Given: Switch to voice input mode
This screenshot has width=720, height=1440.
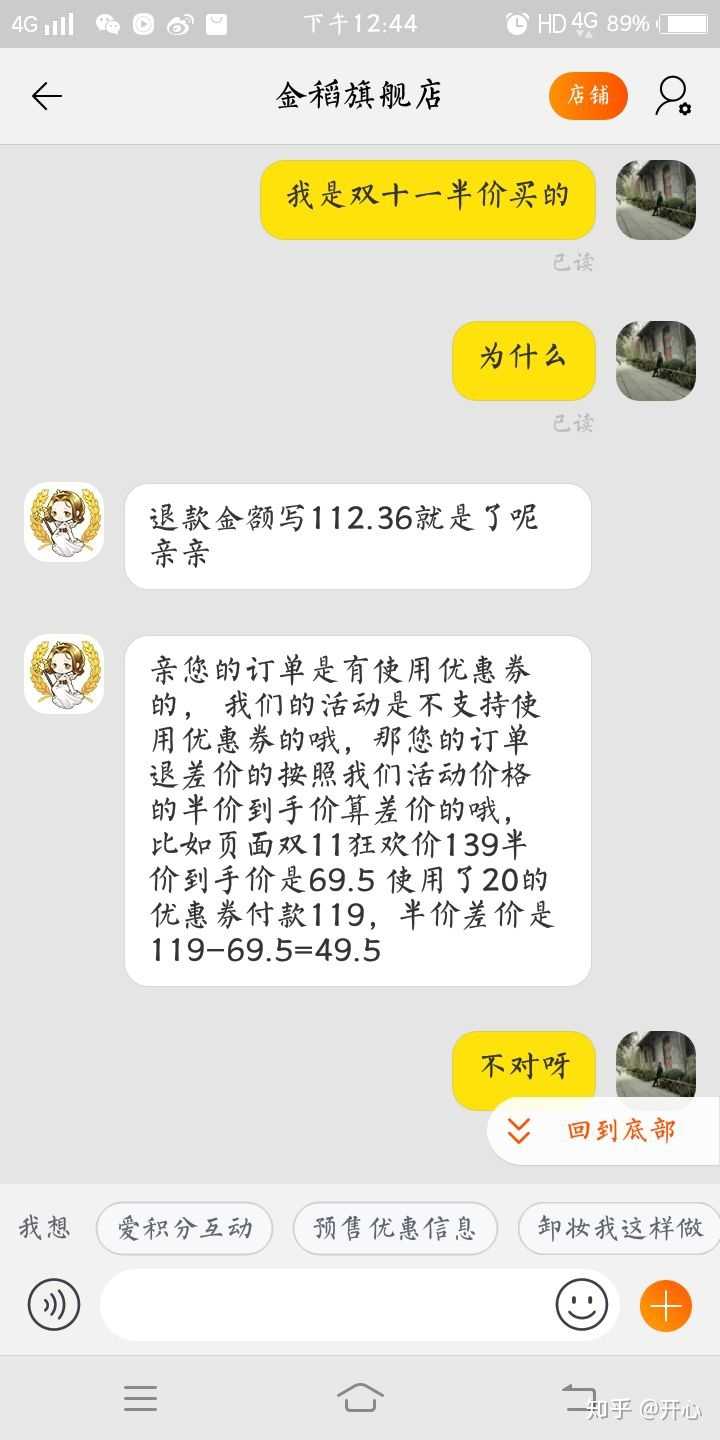Looking at the screenshot, I should pos(54,1305).
